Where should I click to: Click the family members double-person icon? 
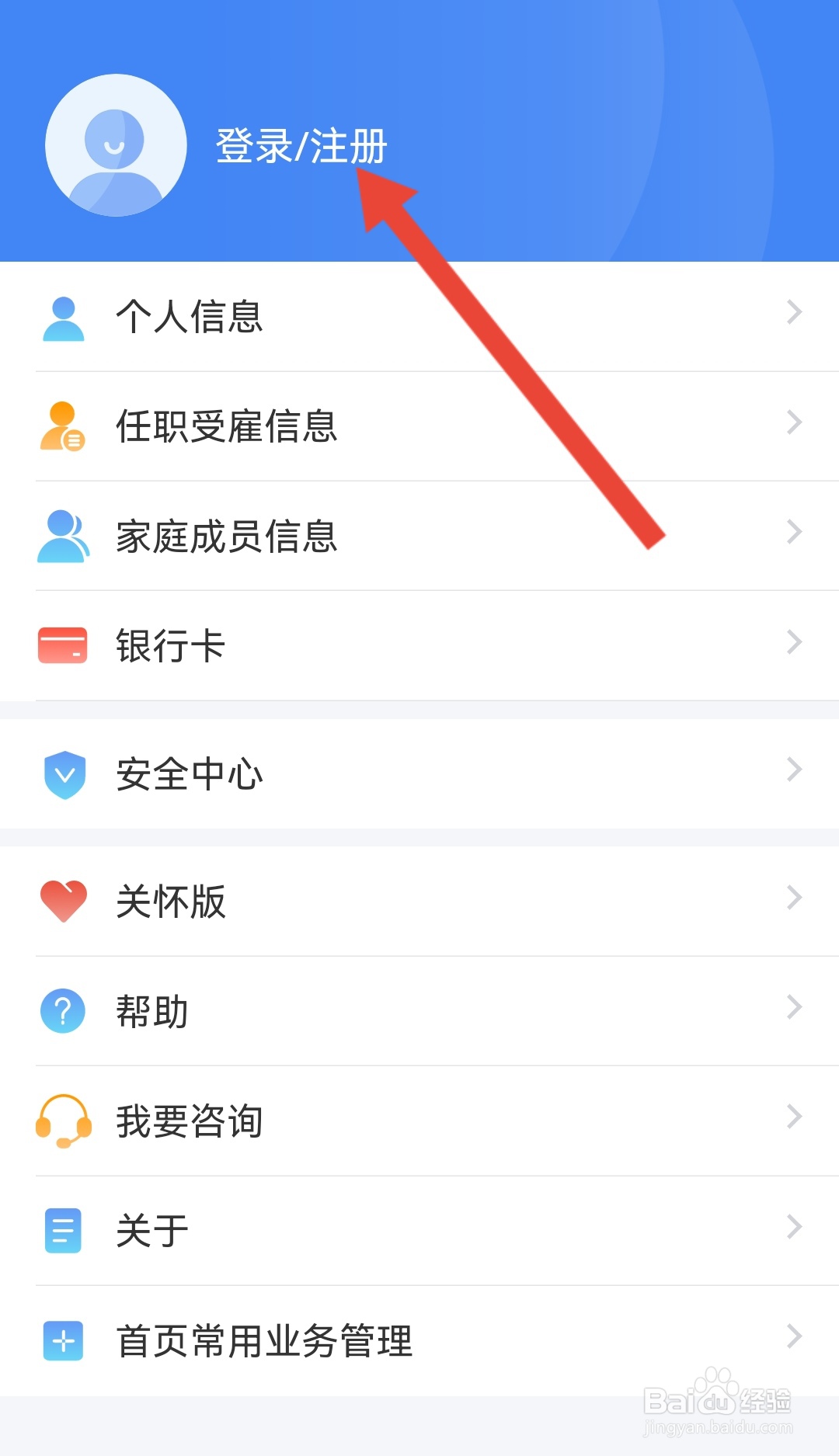click(64, 534)
